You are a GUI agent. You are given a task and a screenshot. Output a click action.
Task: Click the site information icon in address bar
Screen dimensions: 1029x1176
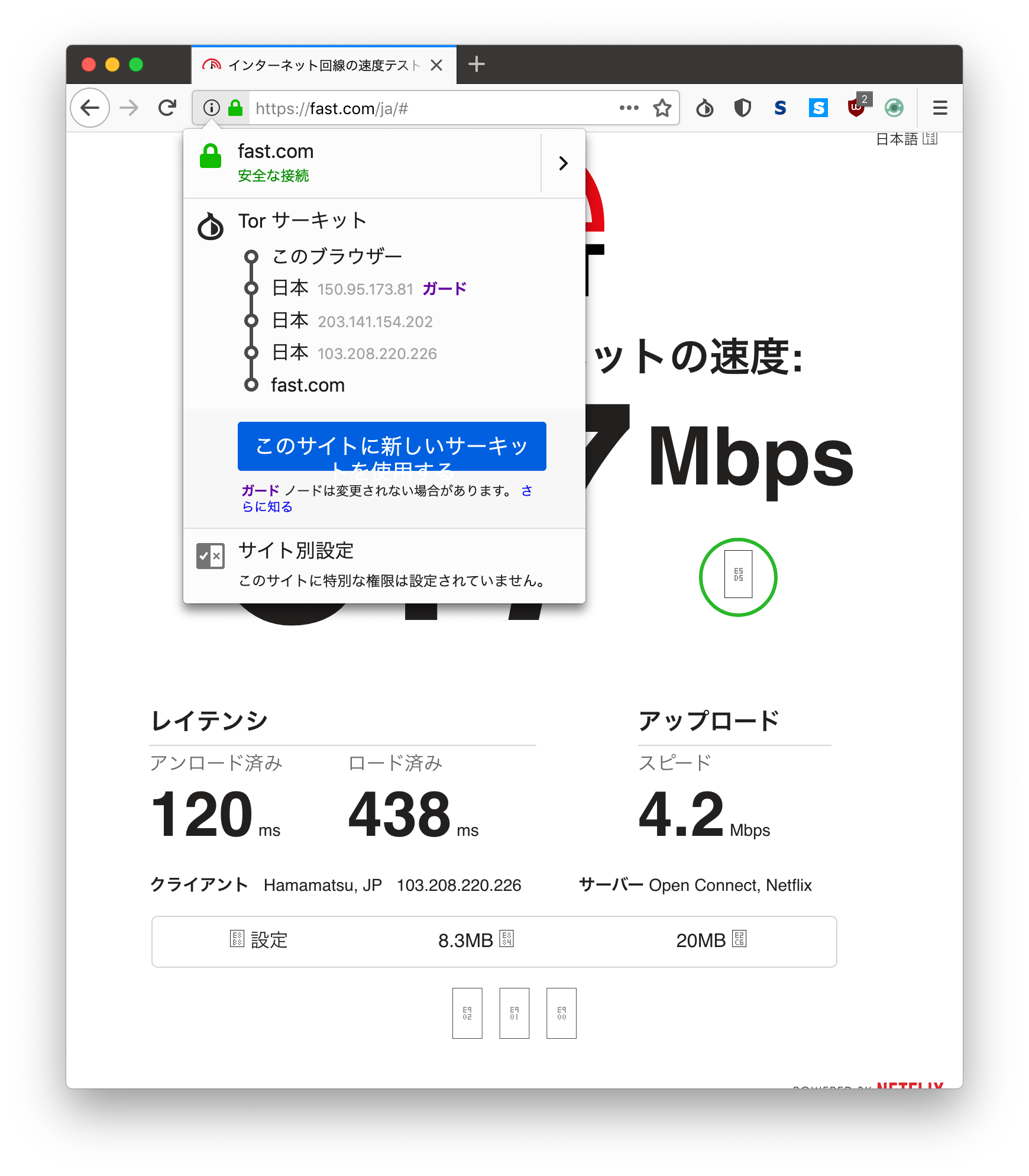click(x=211, y=108)
